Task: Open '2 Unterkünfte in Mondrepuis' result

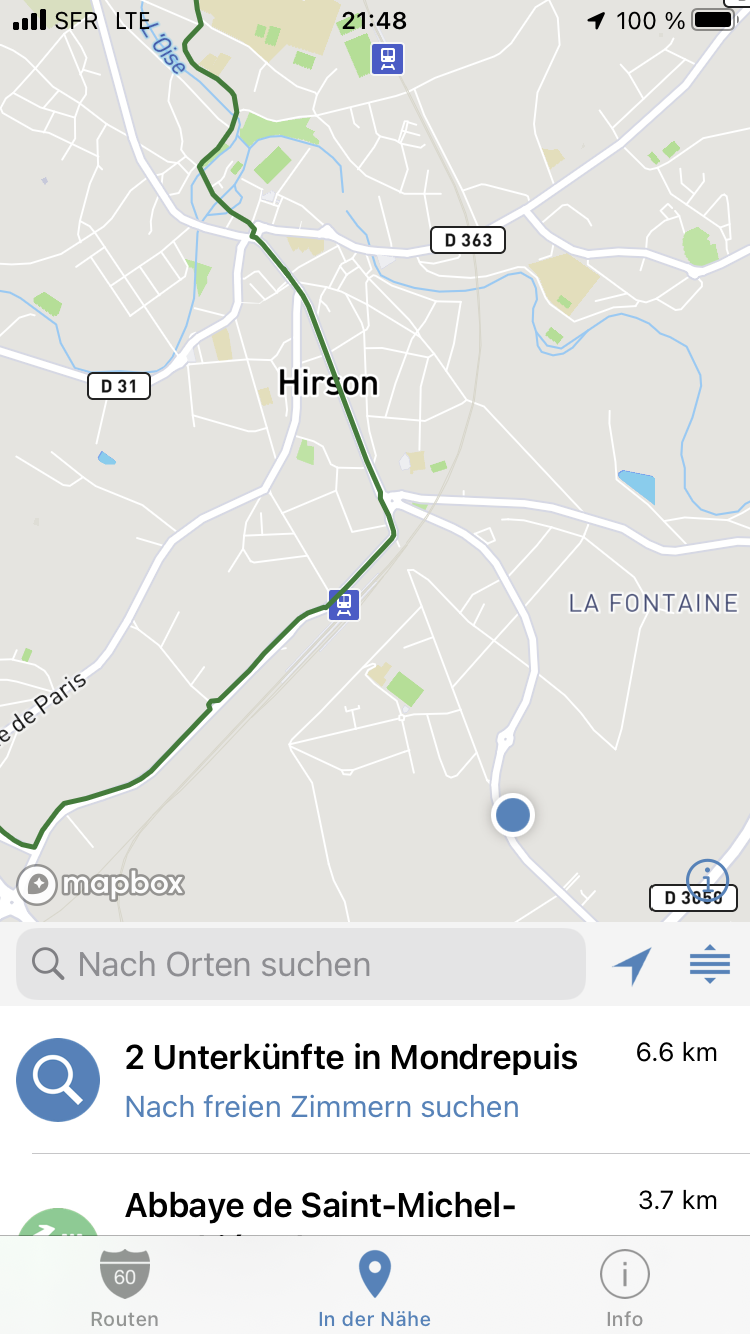Action: tap(351, 1057)
